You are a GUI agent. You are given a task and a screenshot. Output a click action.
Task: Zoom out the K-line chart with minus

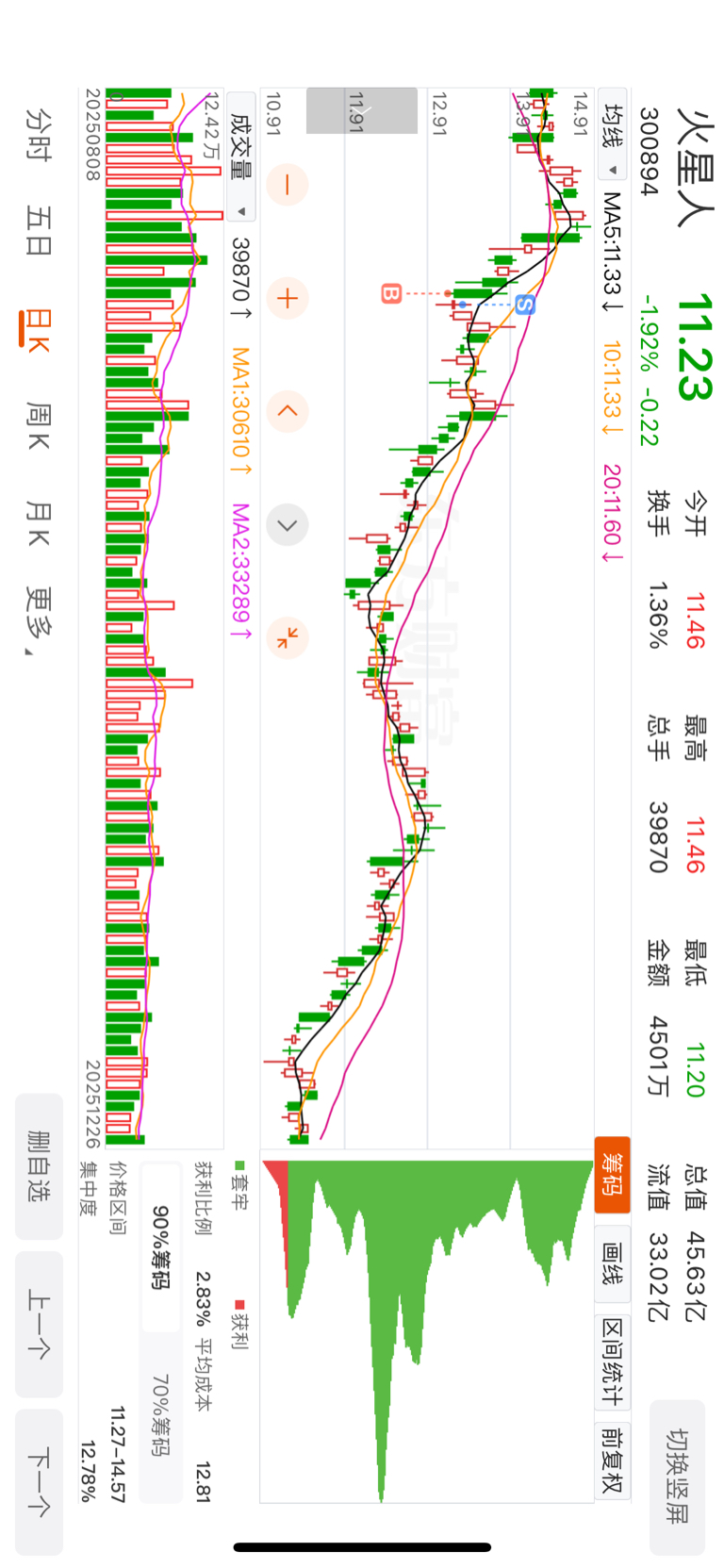288,185
